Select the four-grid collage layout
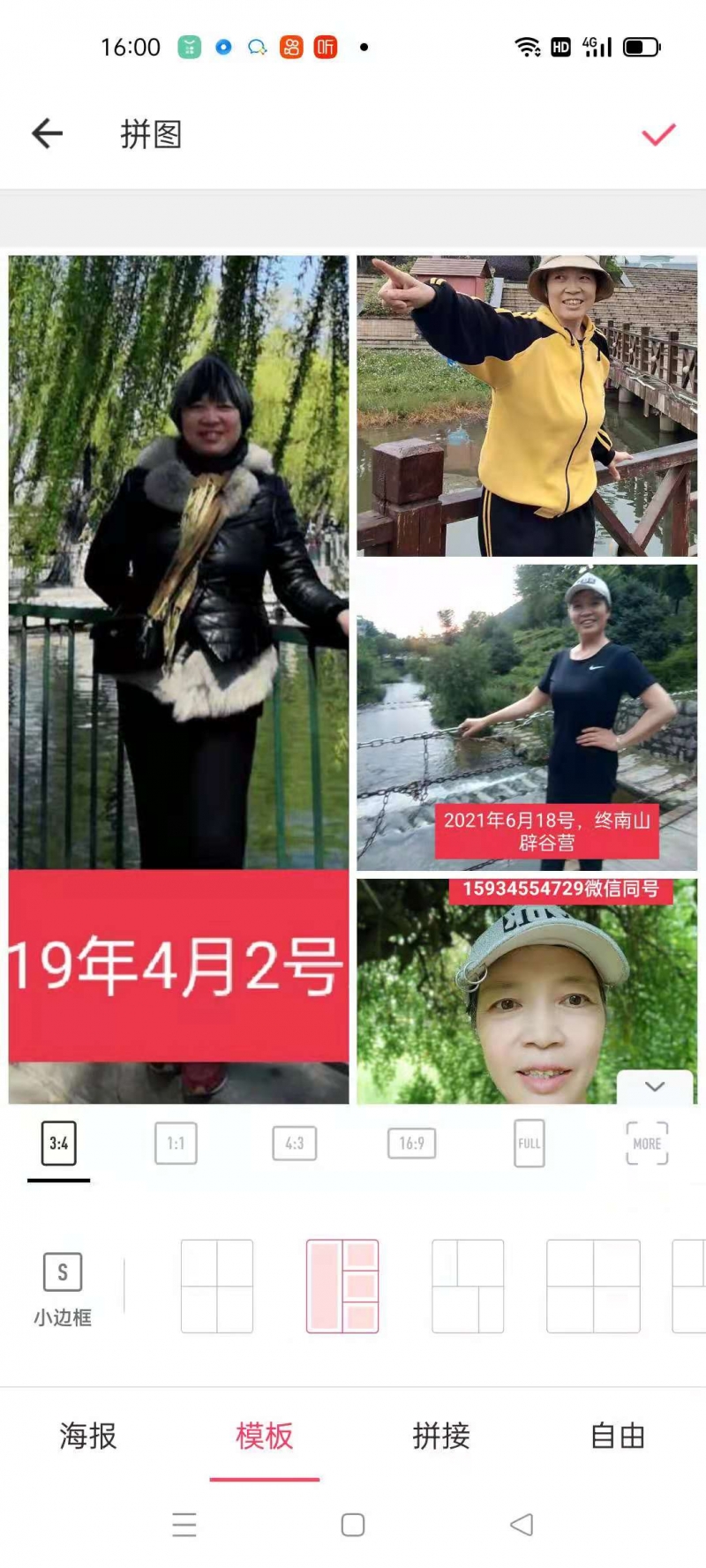This screenshot has width=706, height=1568. (x=216, y=1286)
